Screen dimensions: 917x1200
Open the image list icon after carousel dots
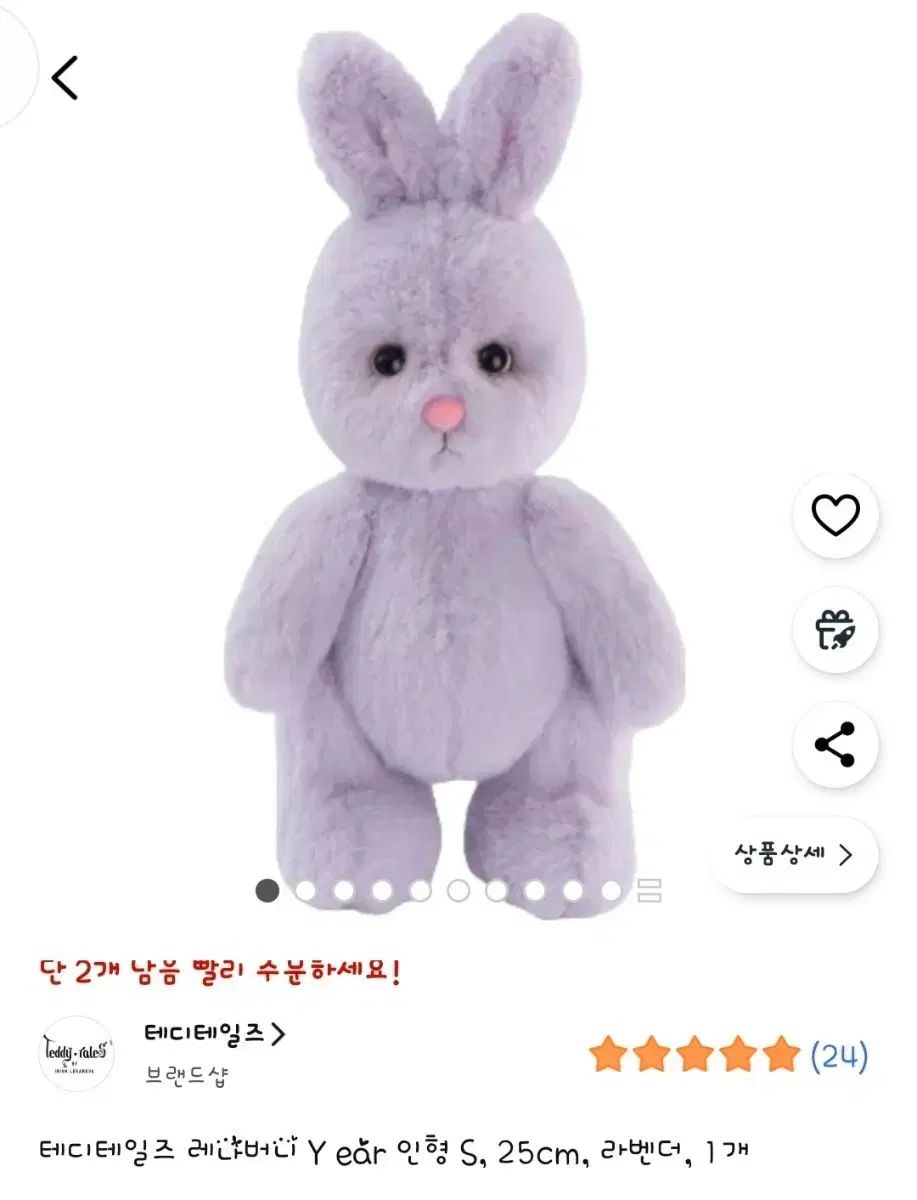coord(645,889)
